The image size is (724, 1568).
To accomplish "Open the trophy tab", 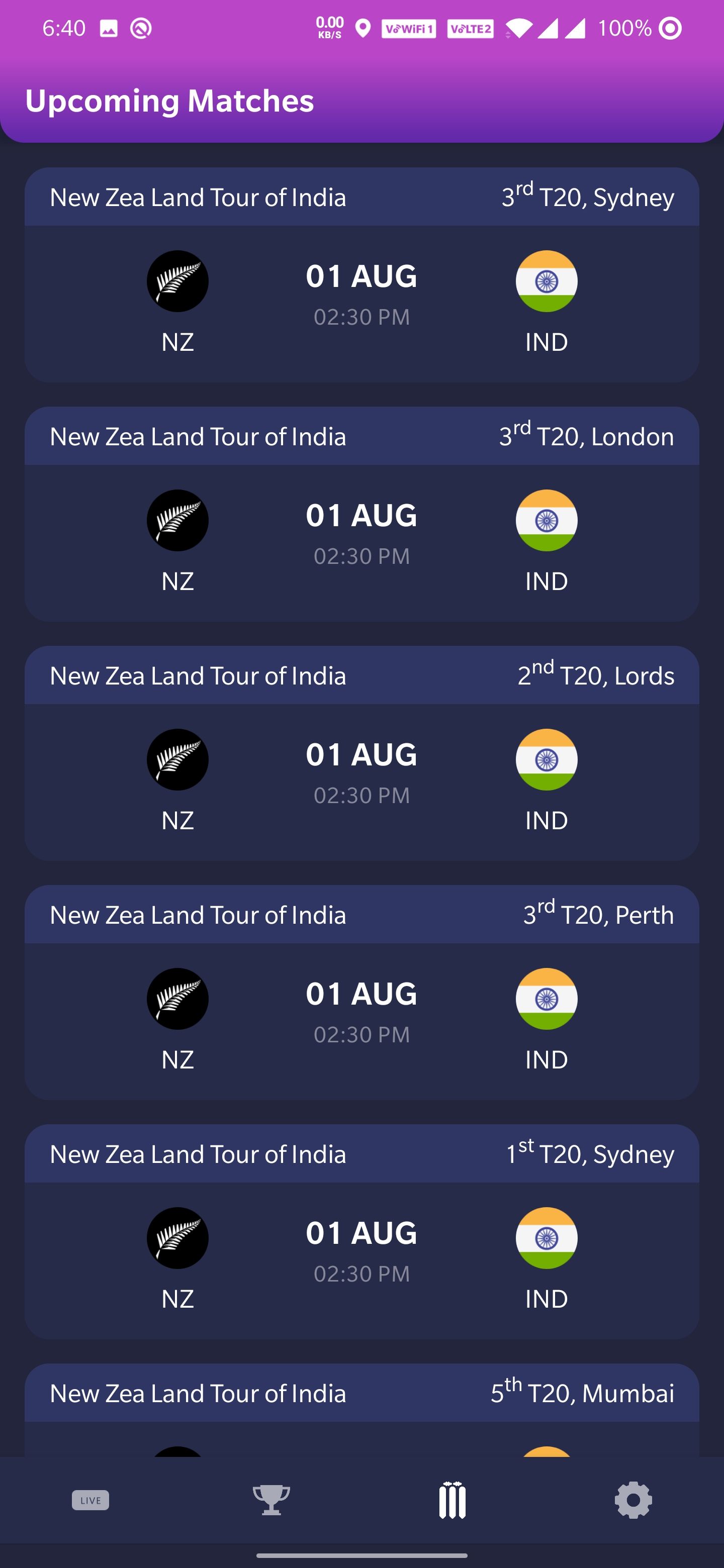I will [271, 1500].
